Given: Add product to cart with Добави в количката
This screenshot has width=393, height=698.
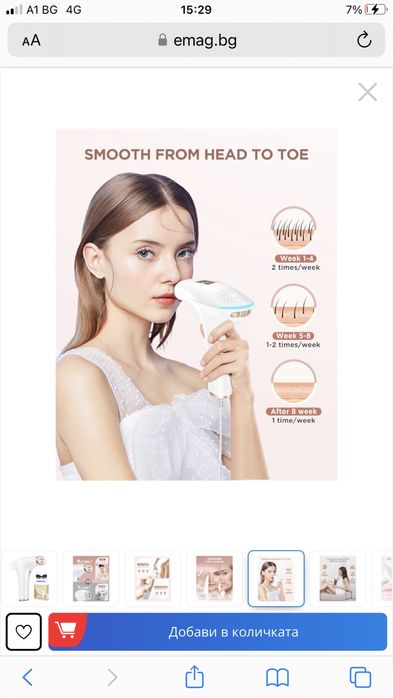Looking at the screenshot, I should (218, 632).
